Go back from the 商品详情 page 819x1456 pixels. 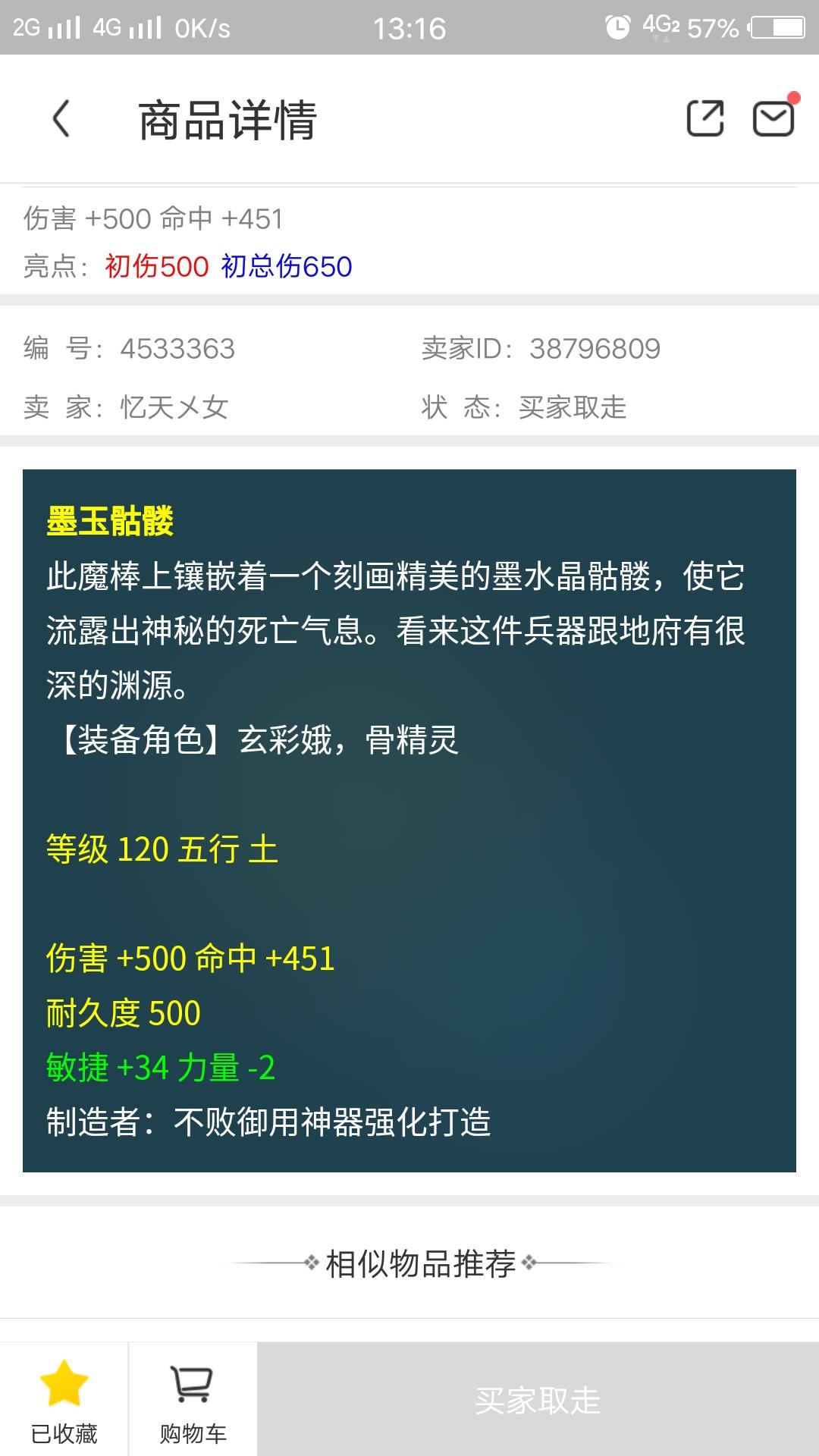coord(61,119)
